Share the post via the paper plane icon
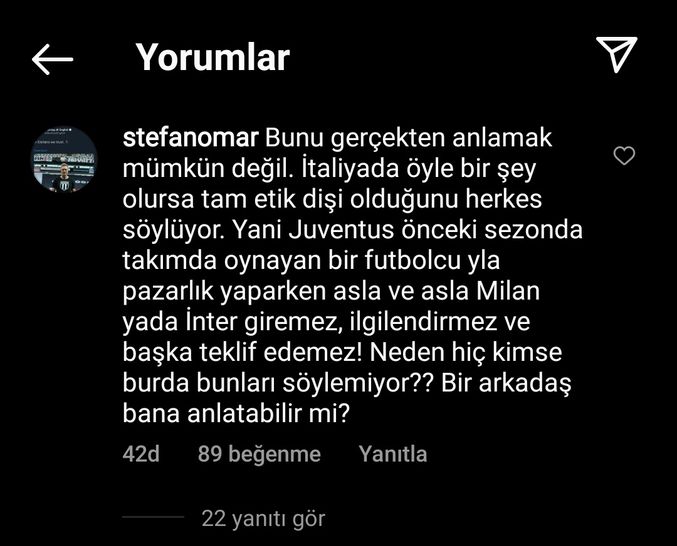677x546 pixels. tap(617, 56)
